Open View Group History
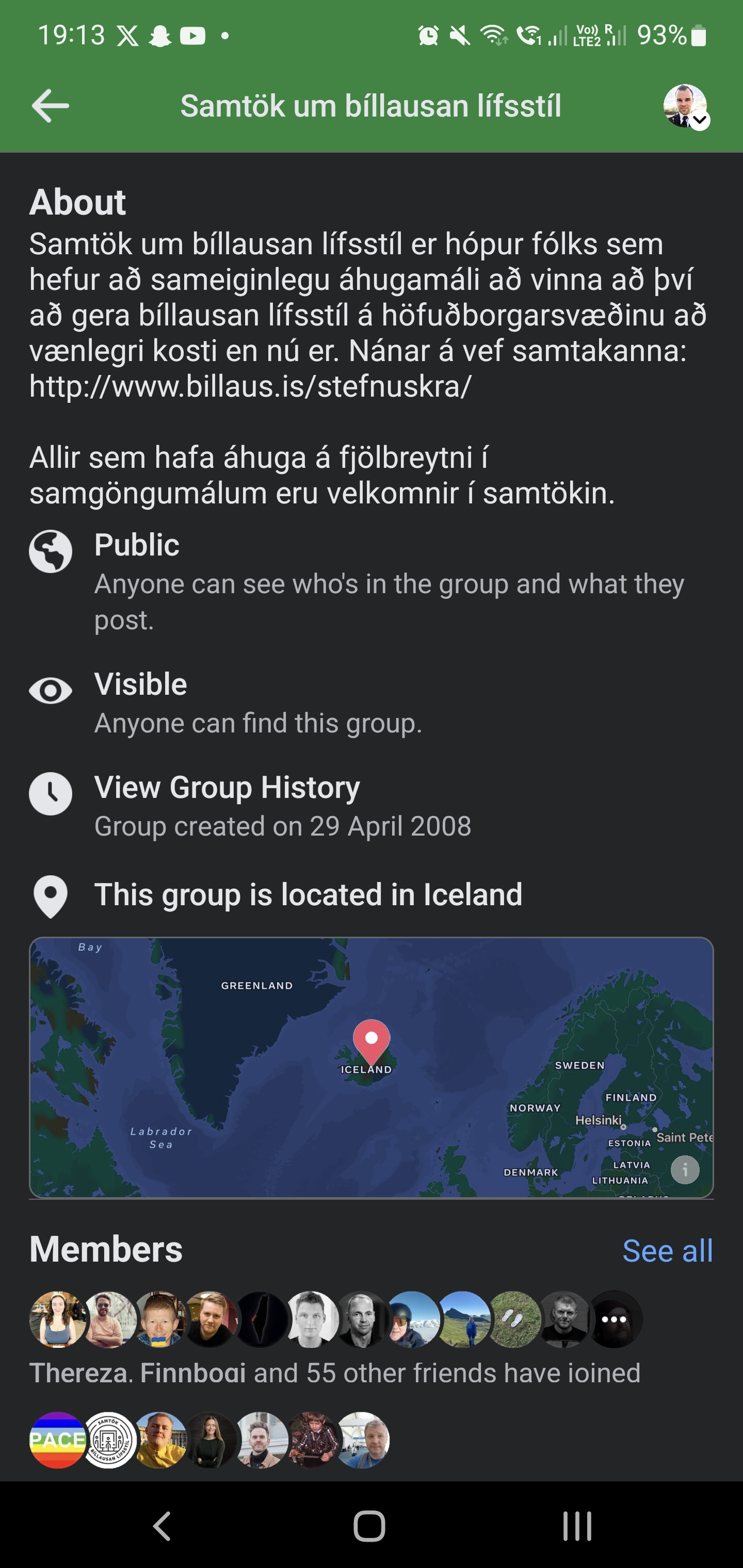The image size is (743, 1568). pos(227,788)
